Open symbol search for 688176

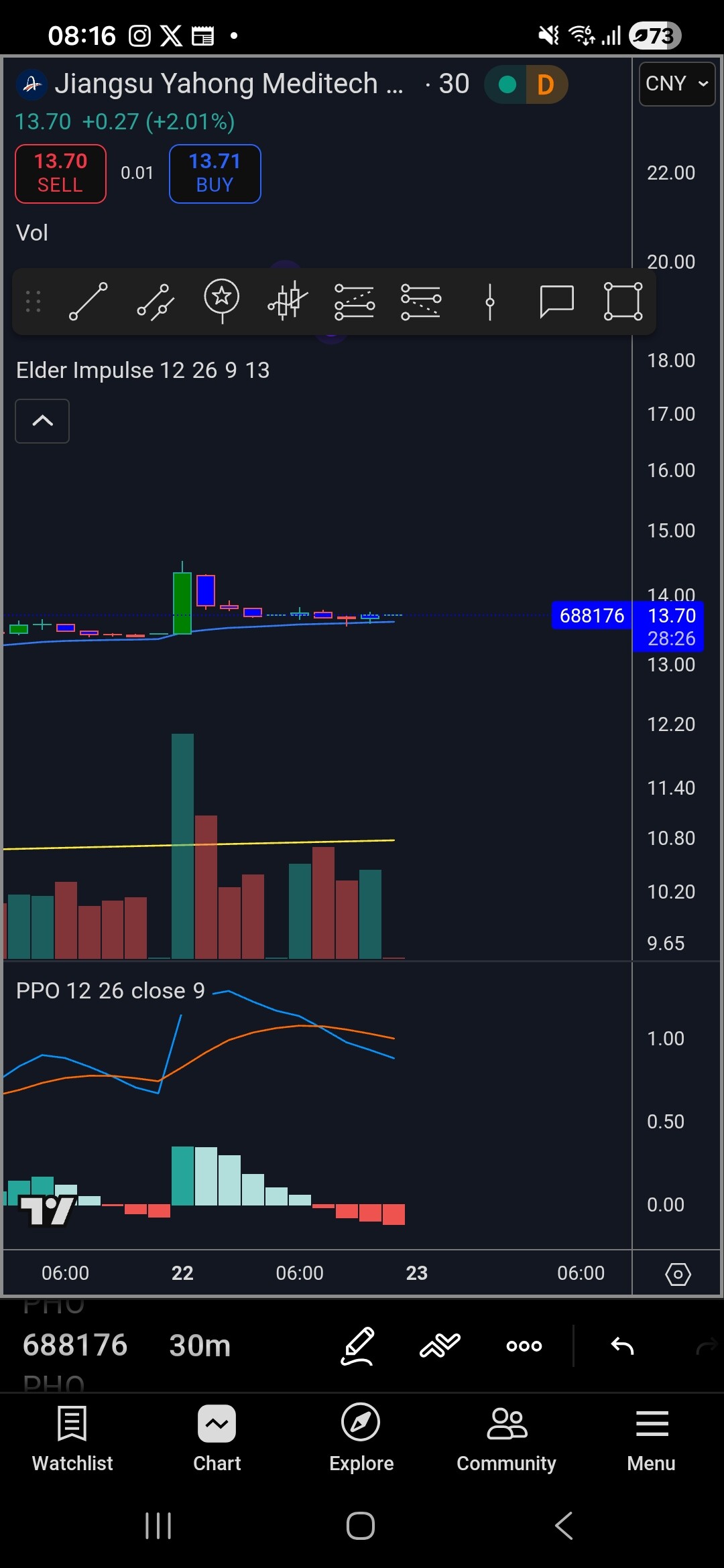point(75,1346)
